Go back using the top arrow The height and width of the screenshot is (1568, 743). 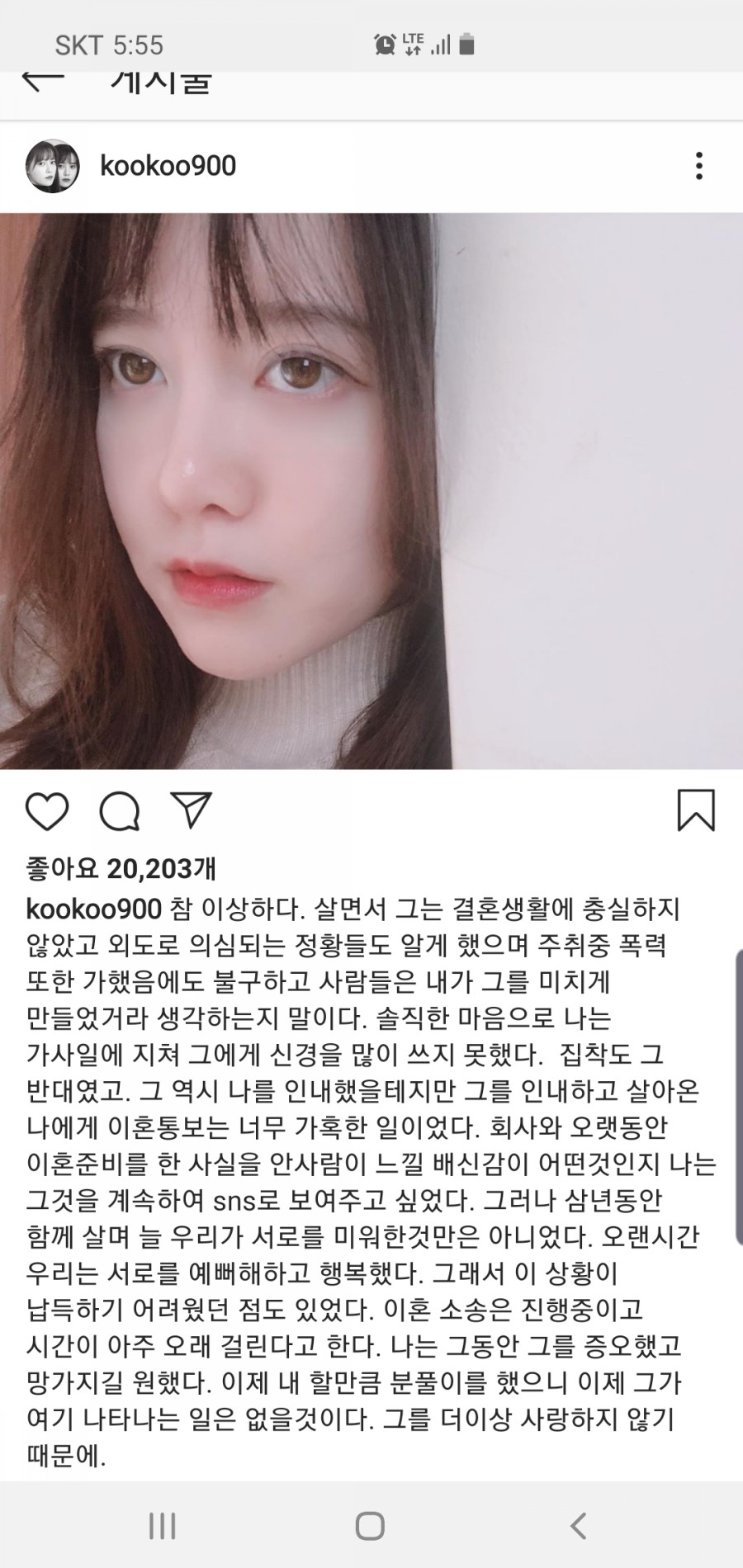pos(43,81)
